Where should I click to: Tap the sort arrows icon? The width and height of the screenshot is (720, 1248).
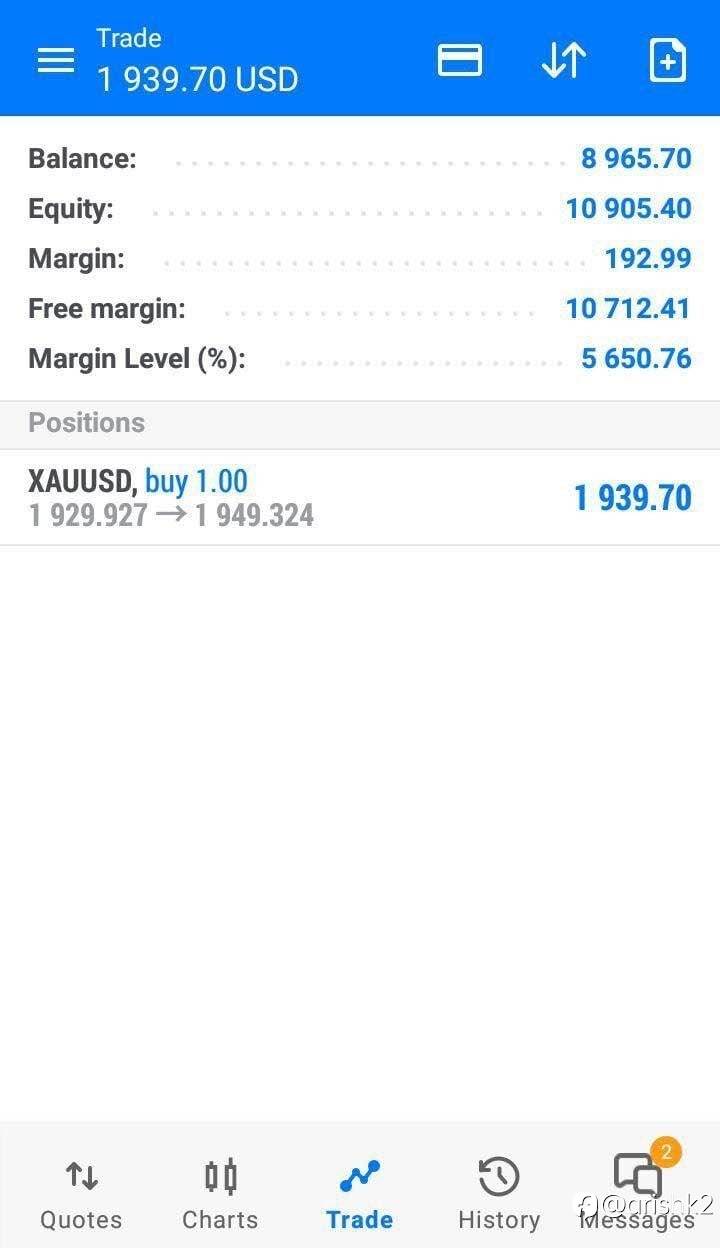click(564, 61)
